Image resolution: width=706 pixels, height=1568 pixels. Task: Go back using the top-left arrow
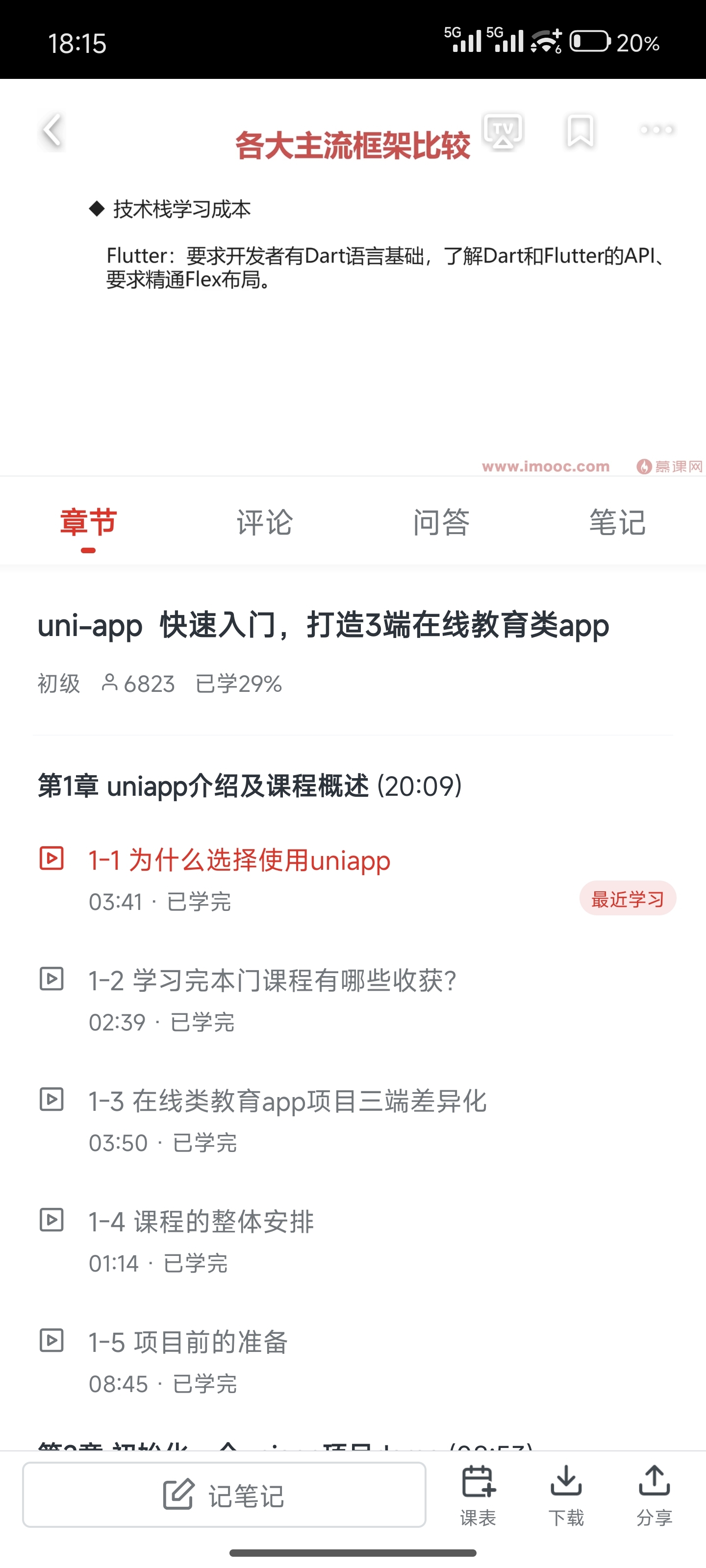(52, 130)
